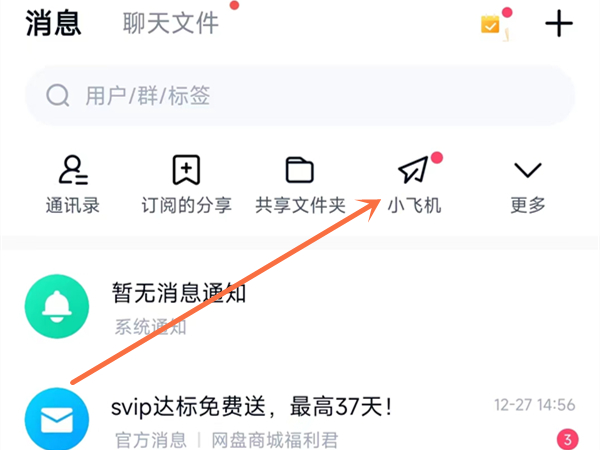Switch to the 聊天文件 tab
600x450 pixels.
tap(170, 24)
